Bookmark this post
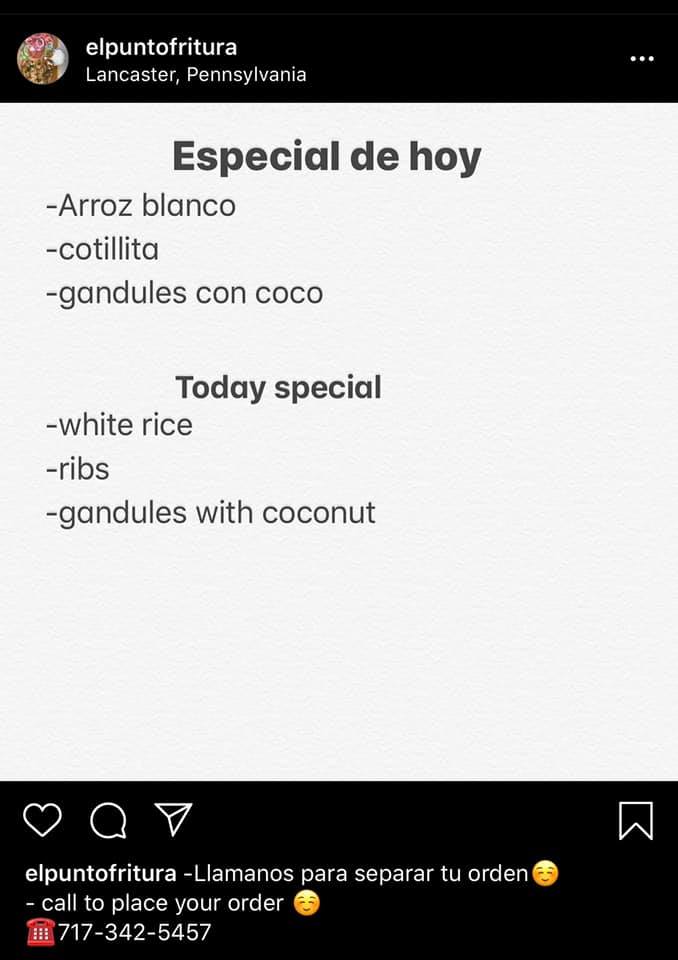678x960 pixels. pos(635,820)
